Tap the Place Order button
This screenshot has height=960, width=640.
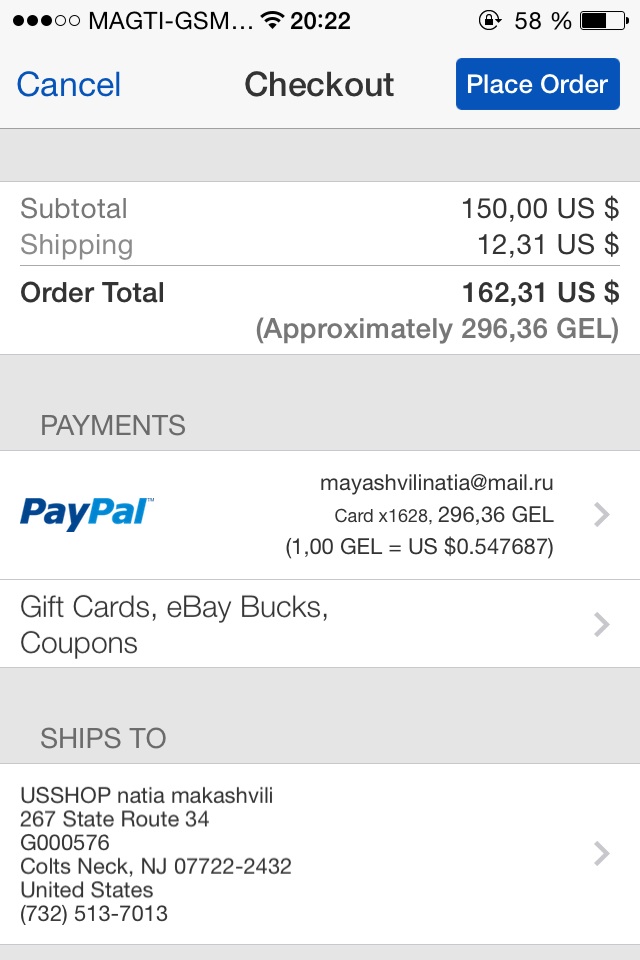(x=537, y=84)
